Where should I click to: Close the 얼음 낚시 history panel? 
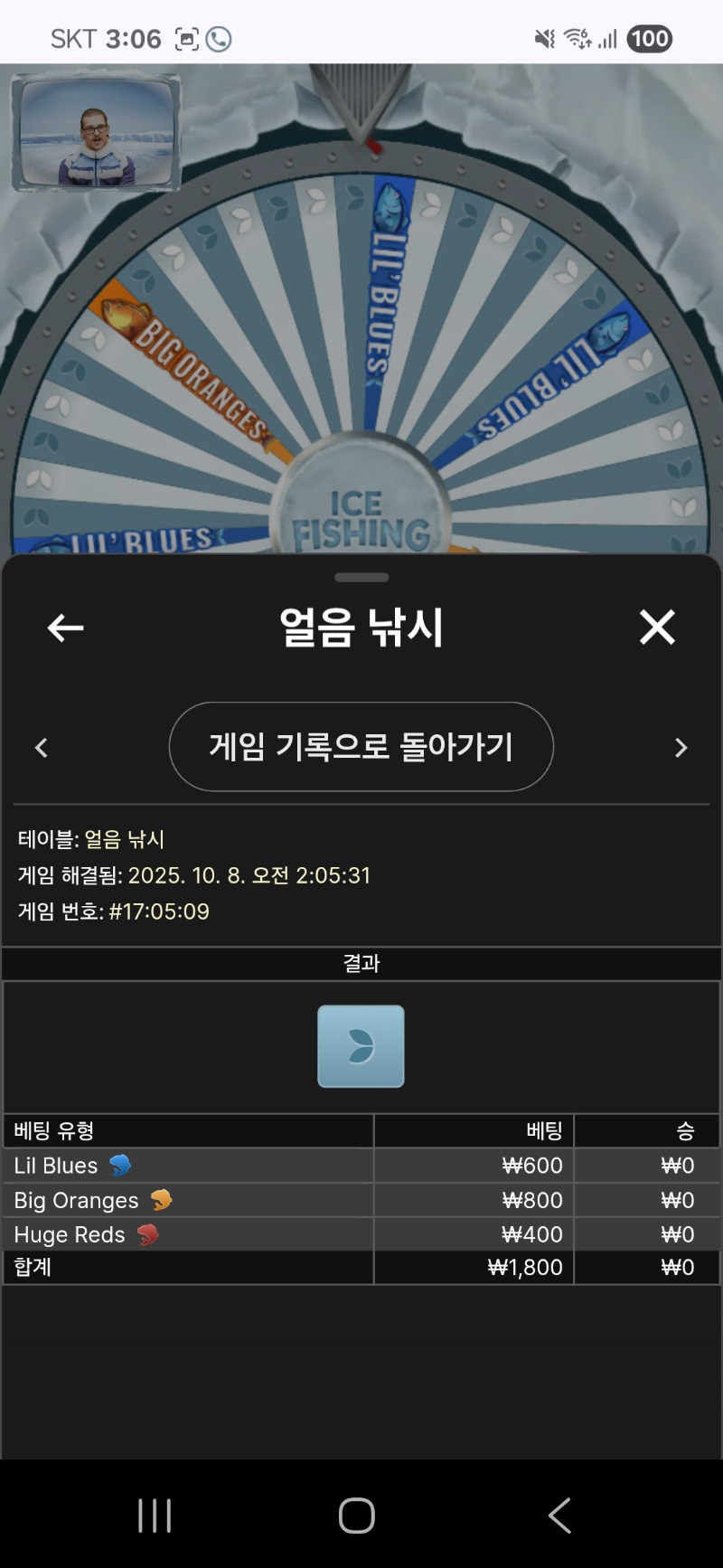pyautogui.click(x=657, y=627)
